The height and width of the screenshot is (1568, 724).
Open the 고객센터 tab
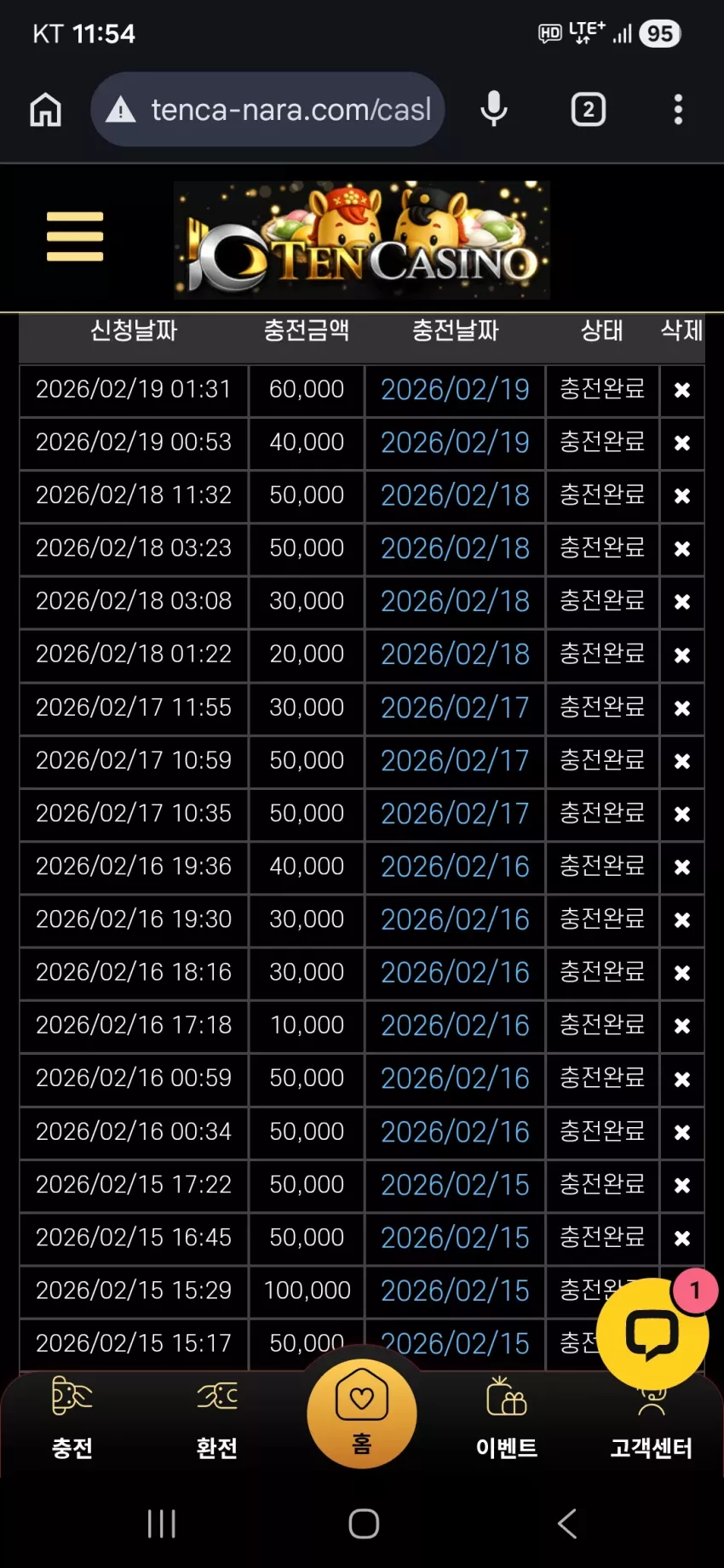click(652, 1430)
